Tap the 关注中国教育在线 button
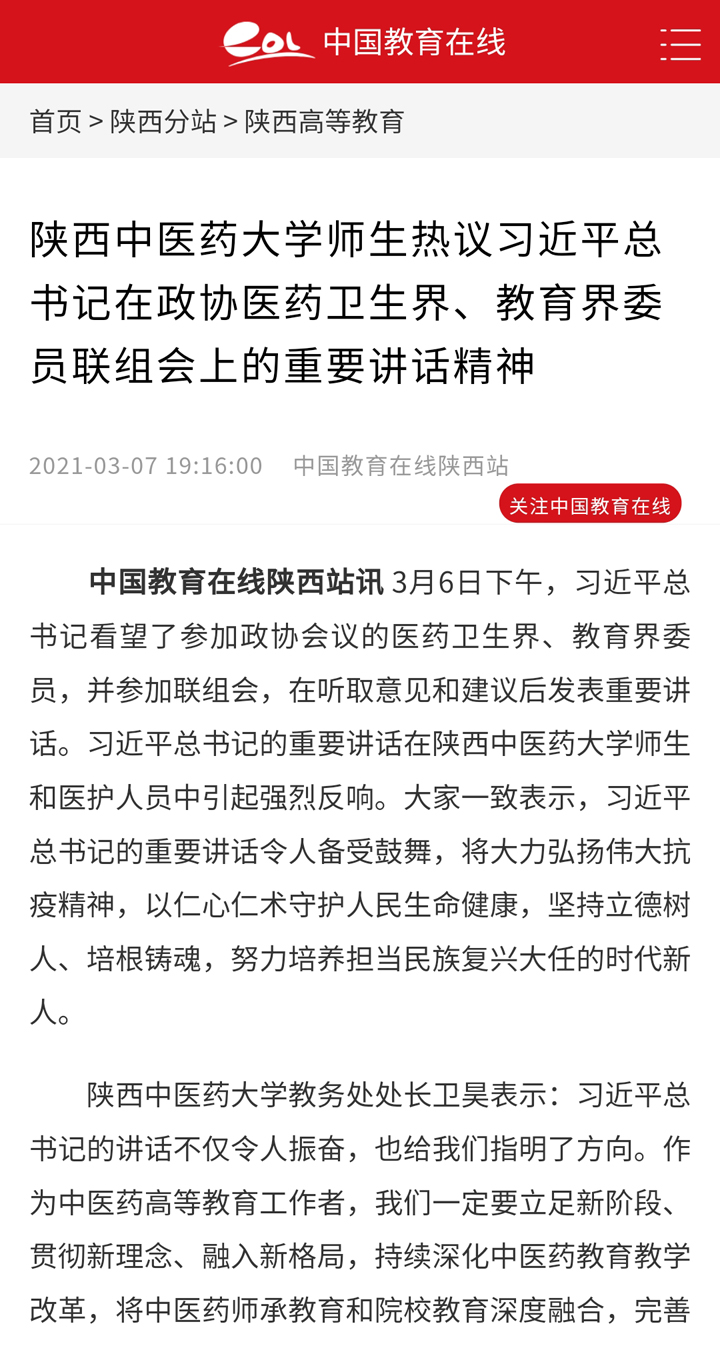The image size is (720, 1348). point(590,504)
